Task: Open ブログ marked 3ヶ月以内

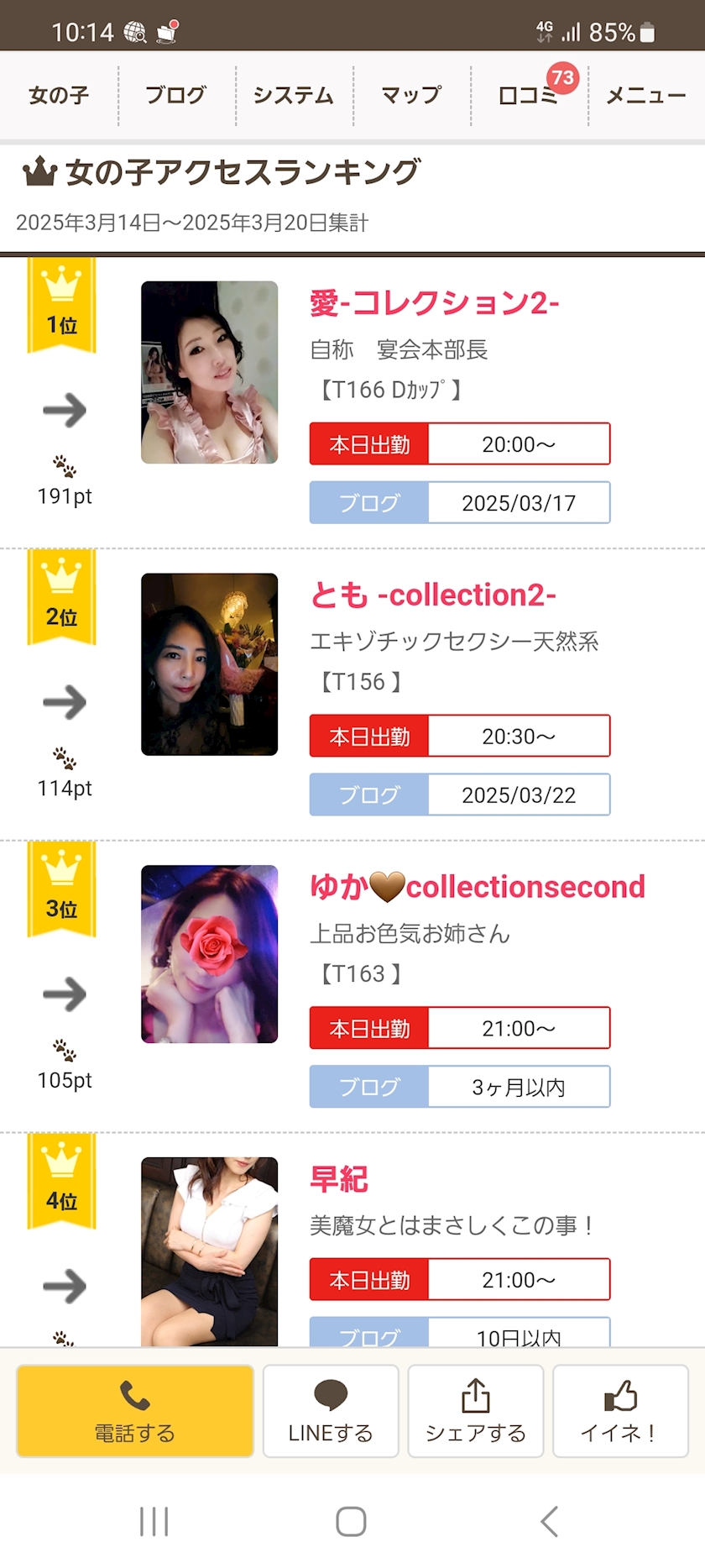Action: [x=459, y=1087]
